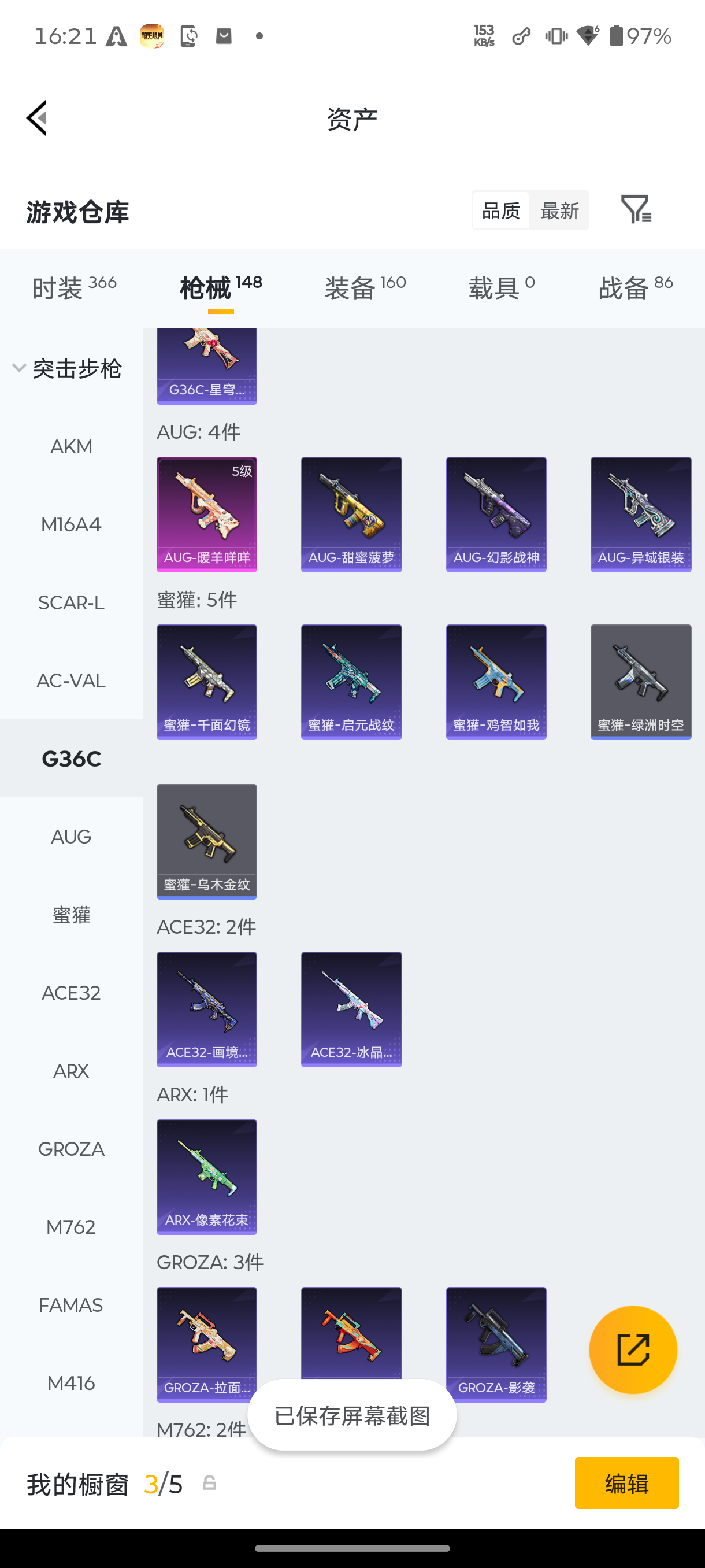Open 蜜獾-鸡智如我 skin tile
Viewport: 705px width, 1568px height.
point(496,682)
